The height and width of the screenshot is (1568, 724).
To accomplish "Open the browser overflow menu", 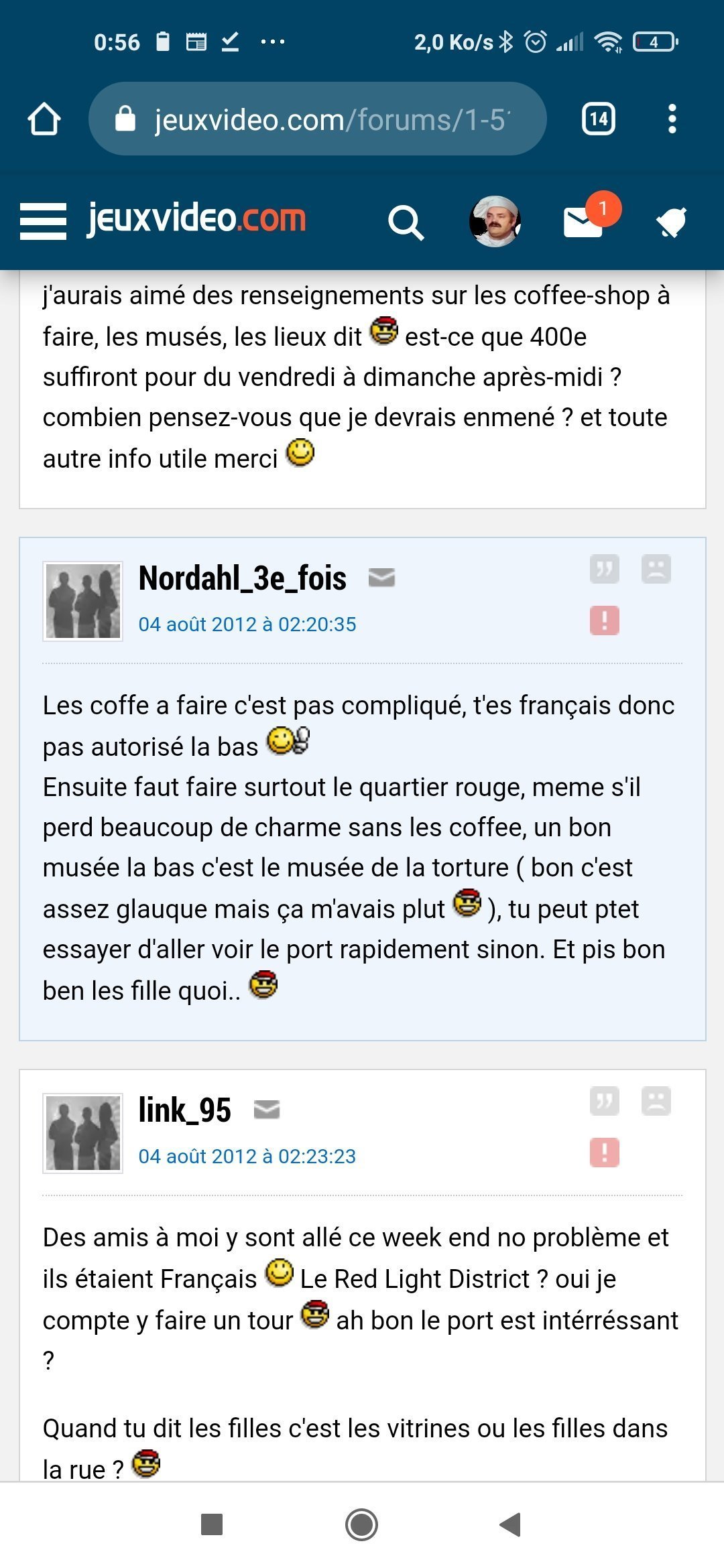I will click(x=672, y=119).
